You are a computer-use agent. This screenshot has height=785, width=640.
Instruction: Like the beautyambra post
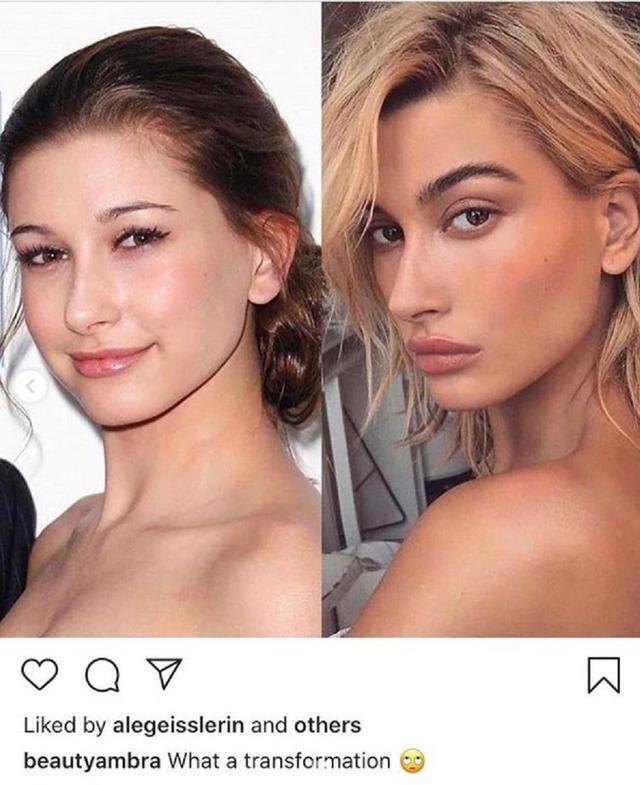[x=39, y=677]
